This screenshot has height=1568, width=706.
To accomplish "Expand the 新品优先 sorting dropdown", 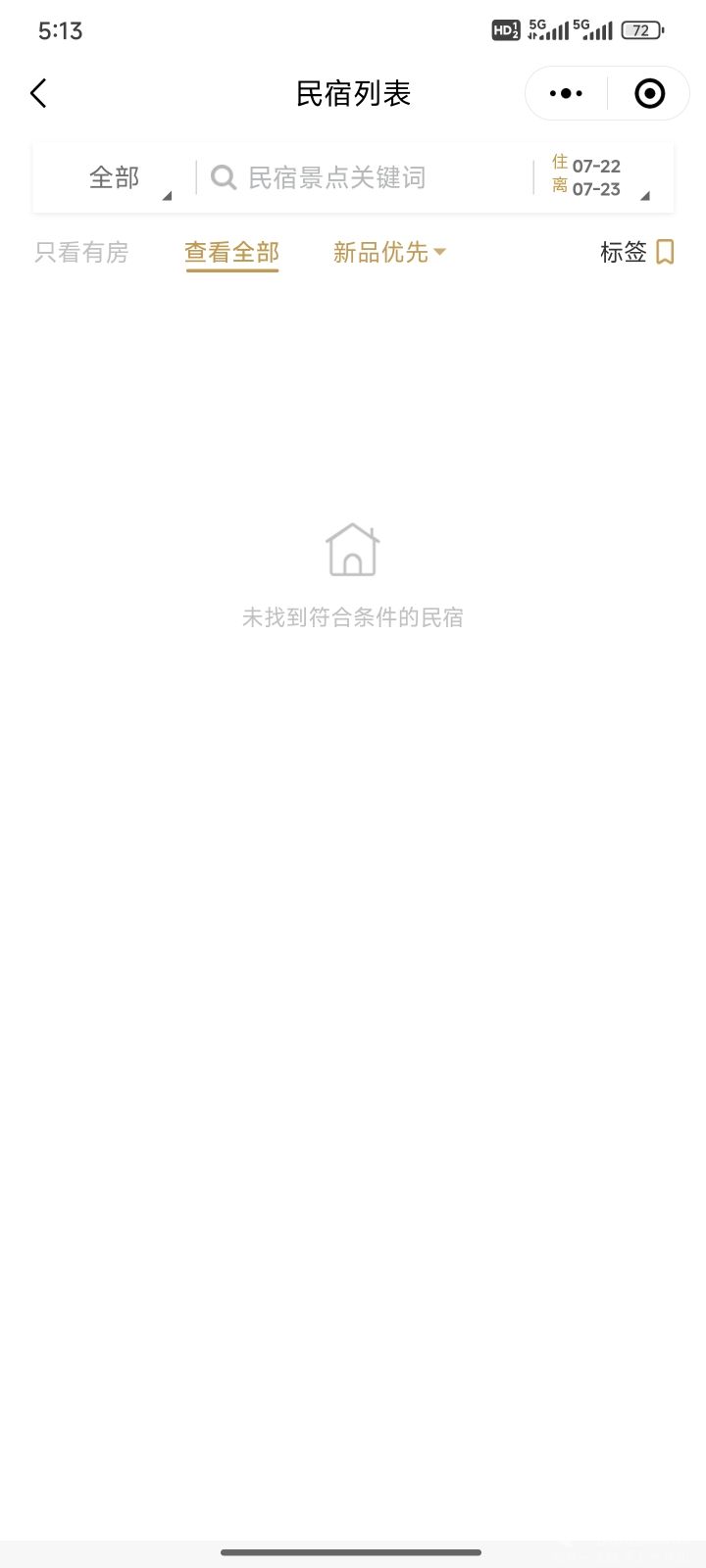I will click(389, 253).
